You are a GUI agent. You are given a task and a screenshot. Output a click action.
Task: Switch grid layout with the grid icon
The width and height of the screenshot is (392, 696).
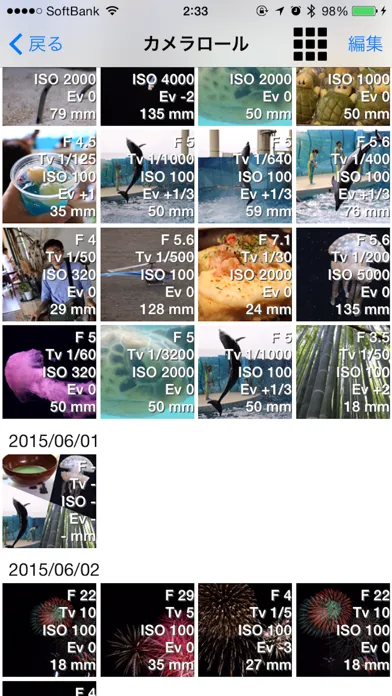pyautogui.click(x=310, y=44)
